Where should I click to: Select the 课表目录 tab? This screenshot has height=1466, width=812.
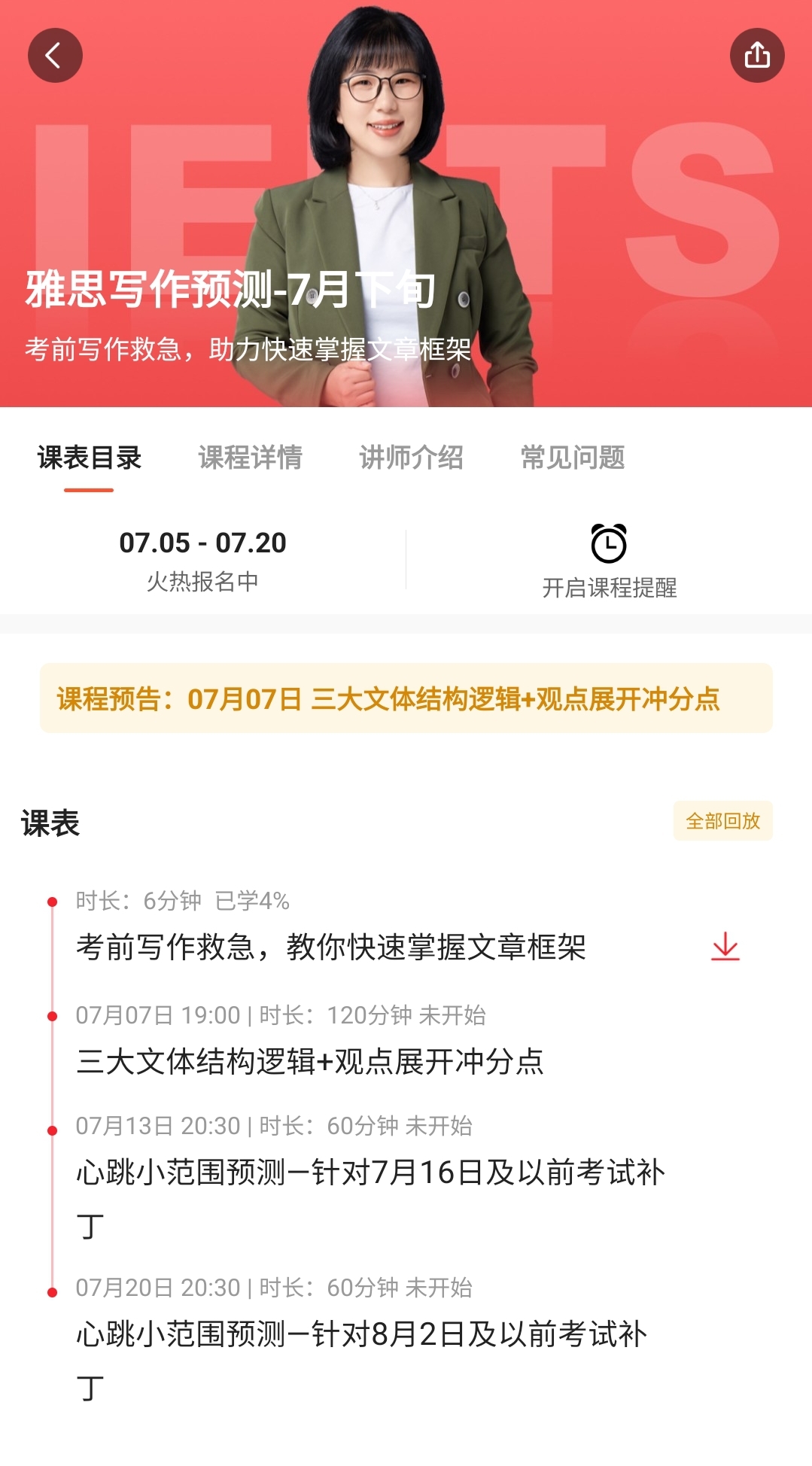tap(89, 458)
